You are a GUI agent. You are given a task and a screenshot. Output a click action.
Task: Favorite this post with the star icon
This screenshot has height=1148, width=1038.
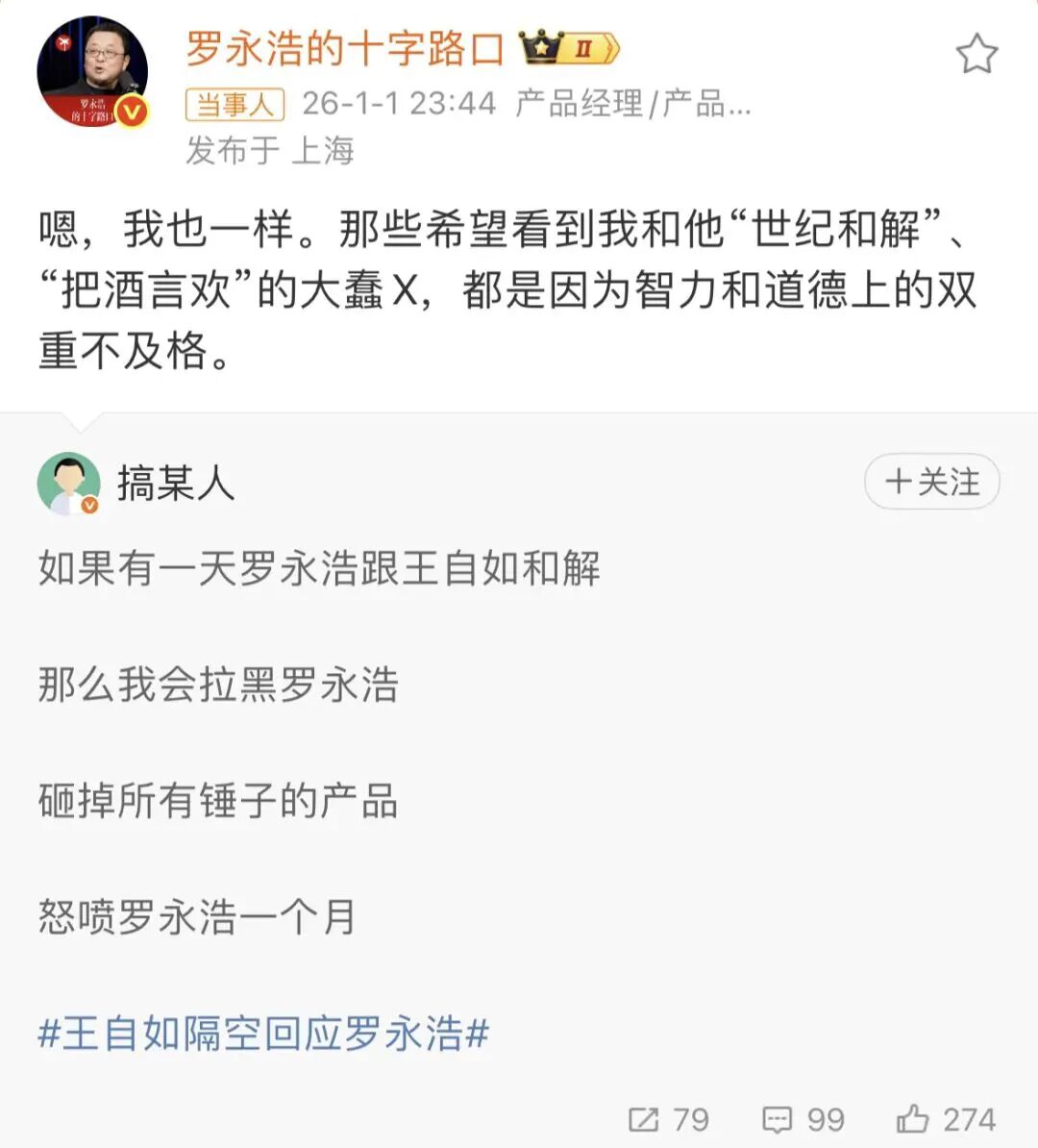976,54
